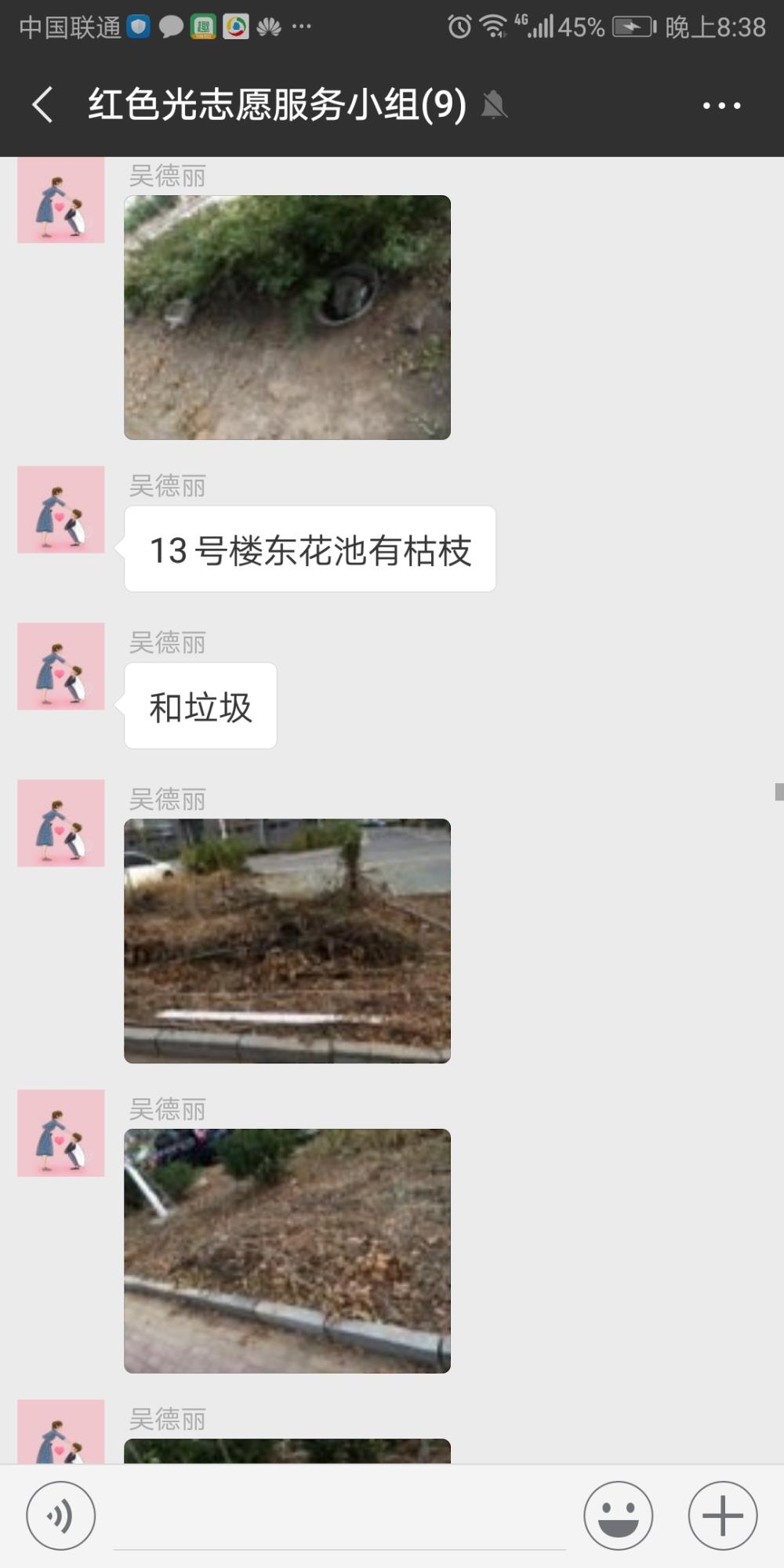
Task: Open the photo of bushes with tire
Action: (287, 318)
